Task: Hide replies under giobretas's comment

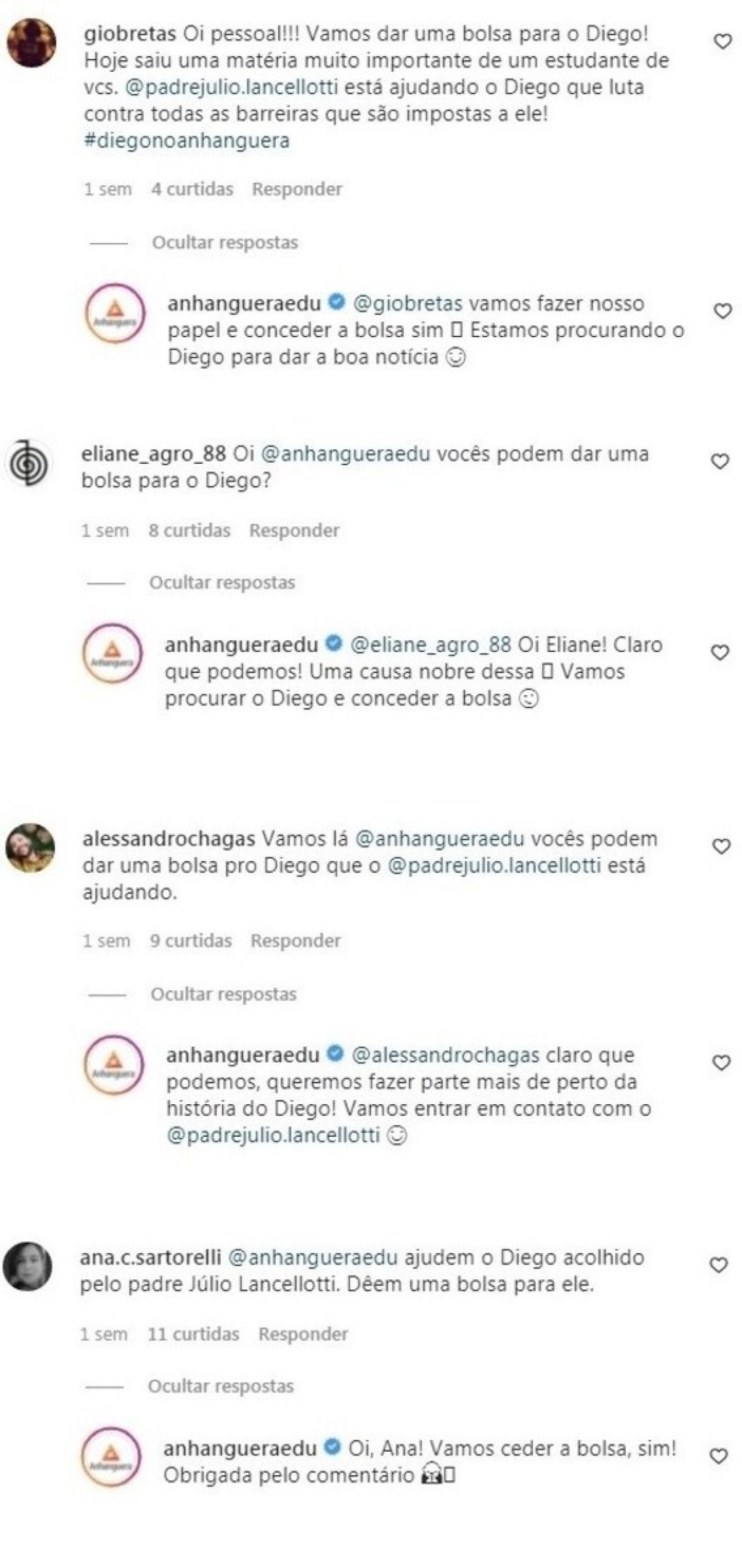Action: pyautogui.click(x=224, y=242)
